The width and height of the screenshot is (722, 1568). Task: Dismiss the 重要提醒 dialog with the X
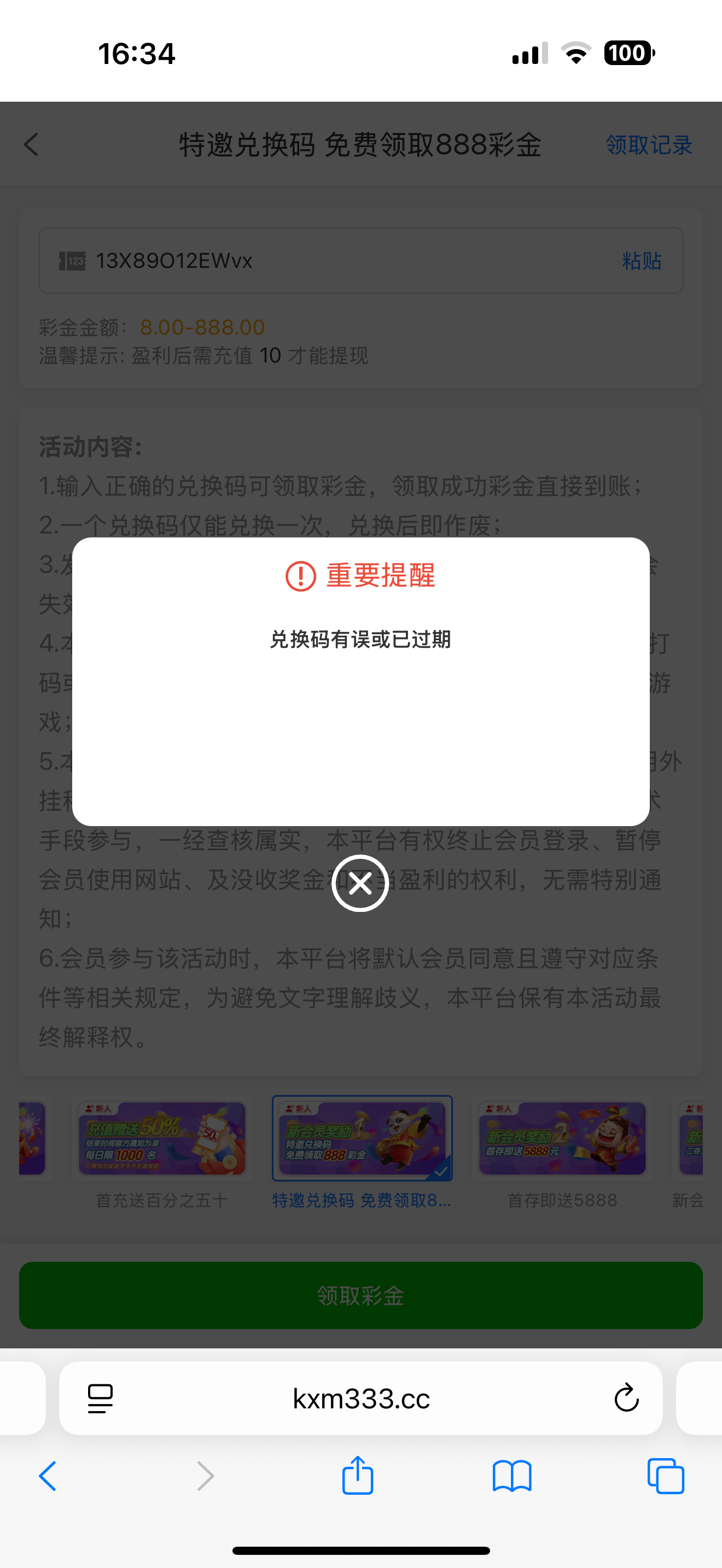pyautogui.click(x=360, y=883)
